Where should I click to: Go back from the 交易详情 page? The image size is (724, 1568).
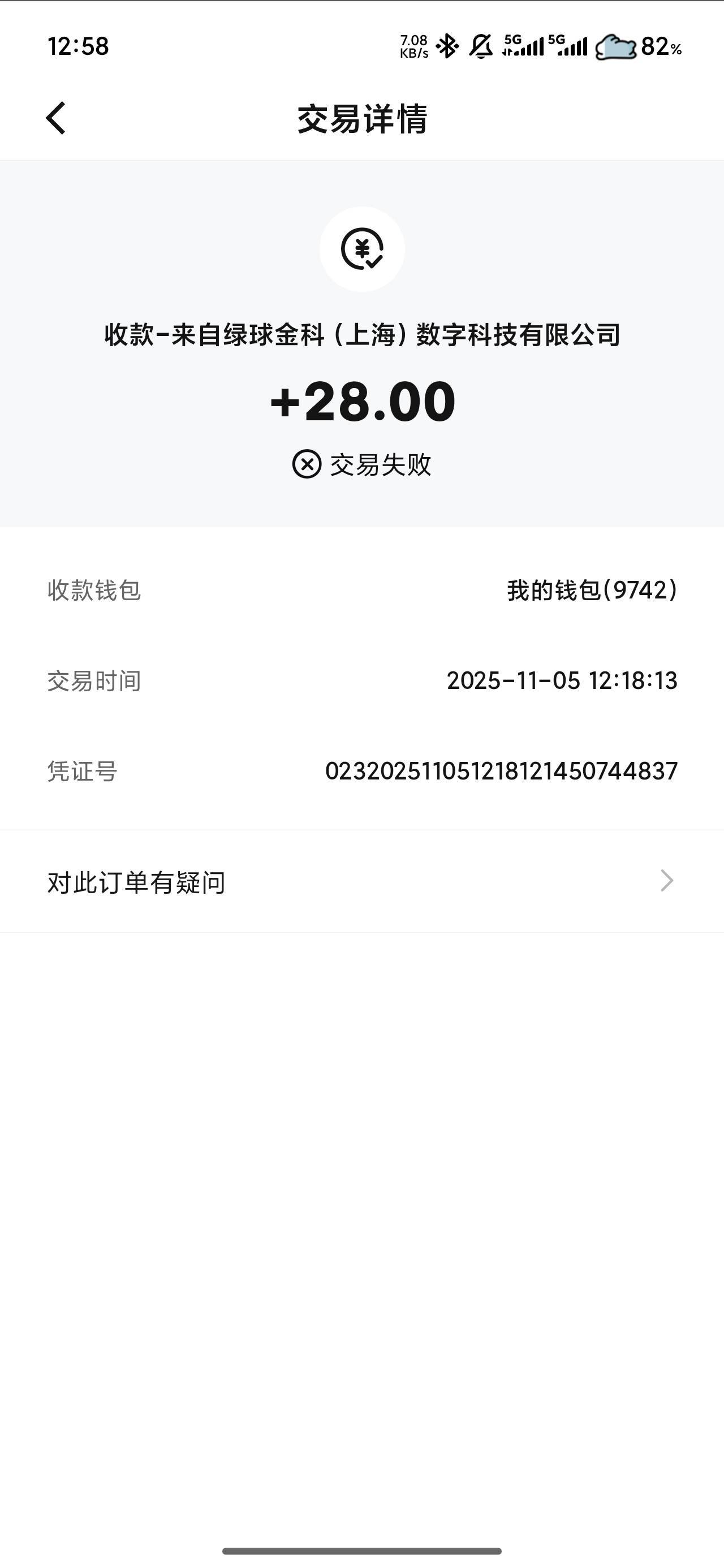pos(56,118)
